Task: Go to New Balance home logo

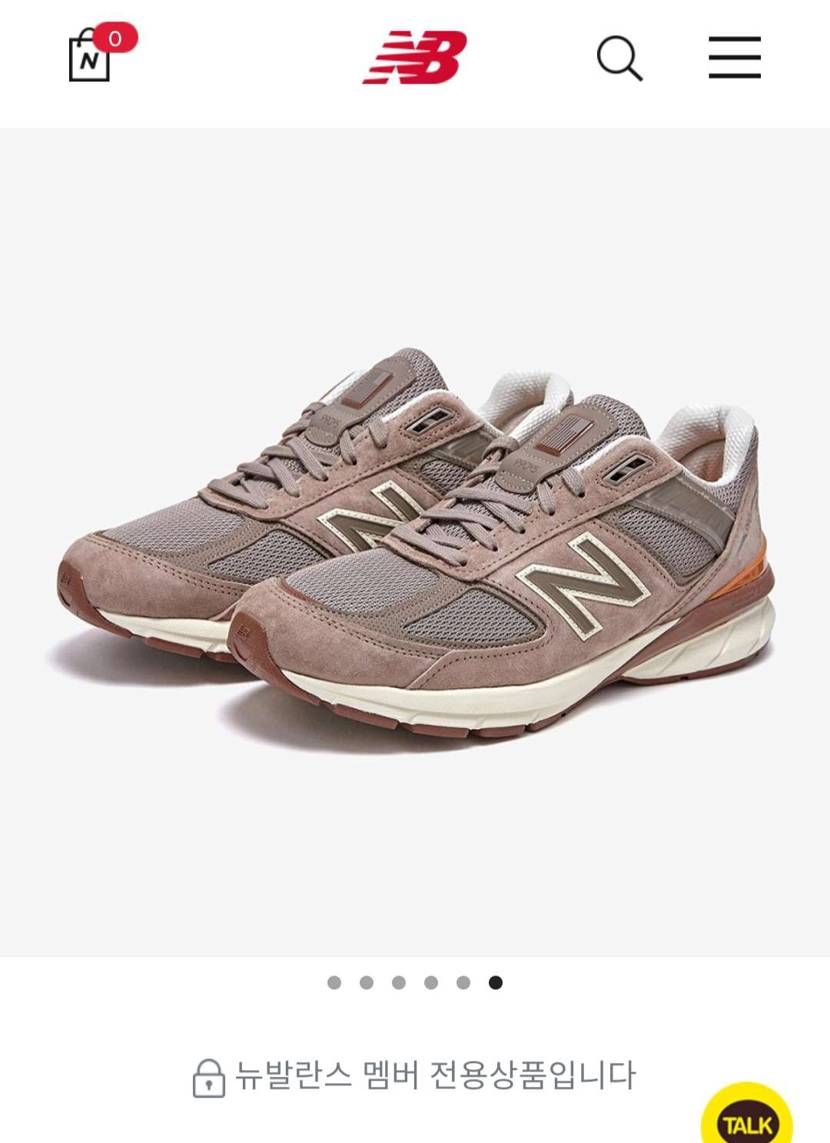Action: pos(415,58)
